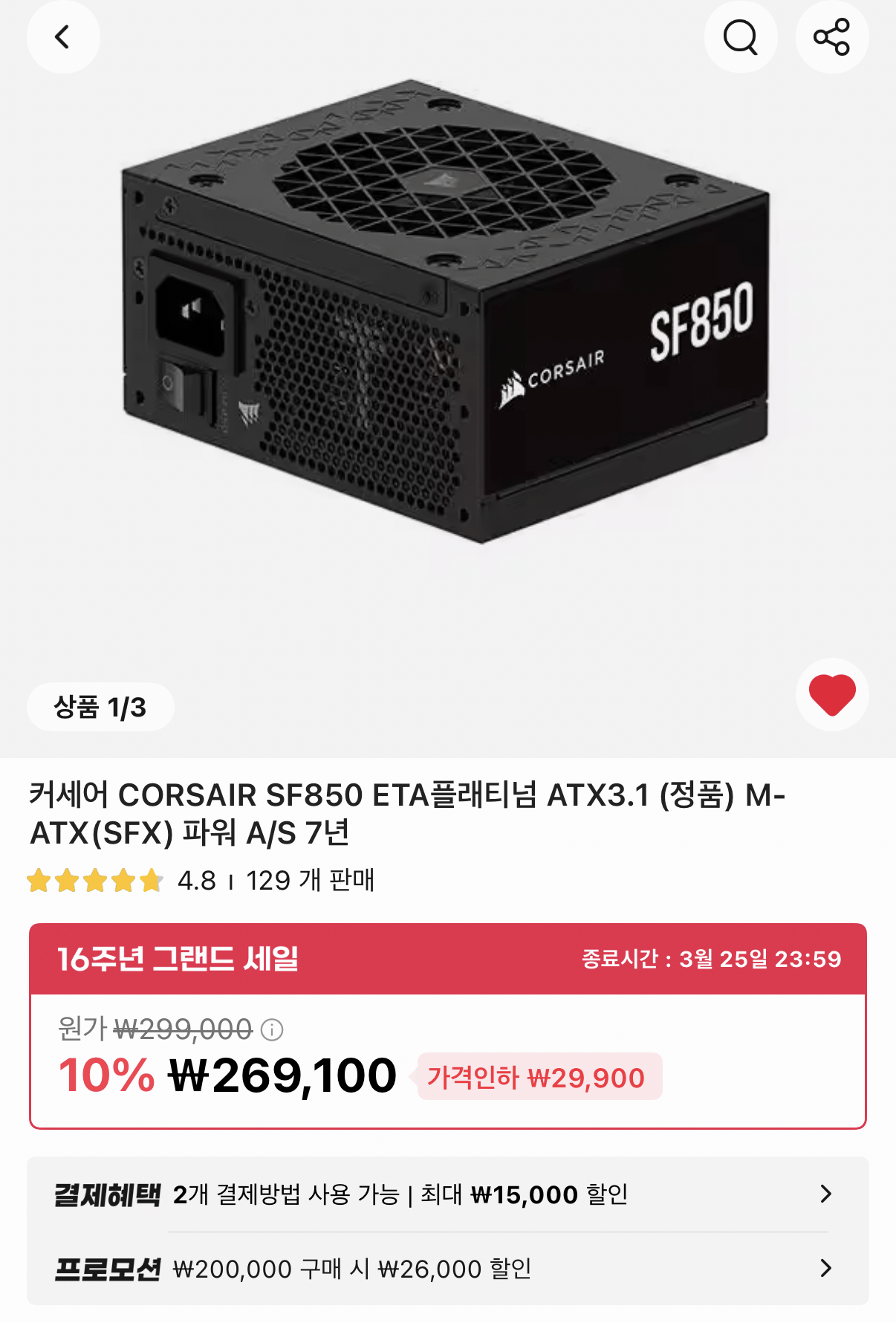The image size is (896, 1323).
Task: Tap the share network icon at top right
Action: pos(831,36)
